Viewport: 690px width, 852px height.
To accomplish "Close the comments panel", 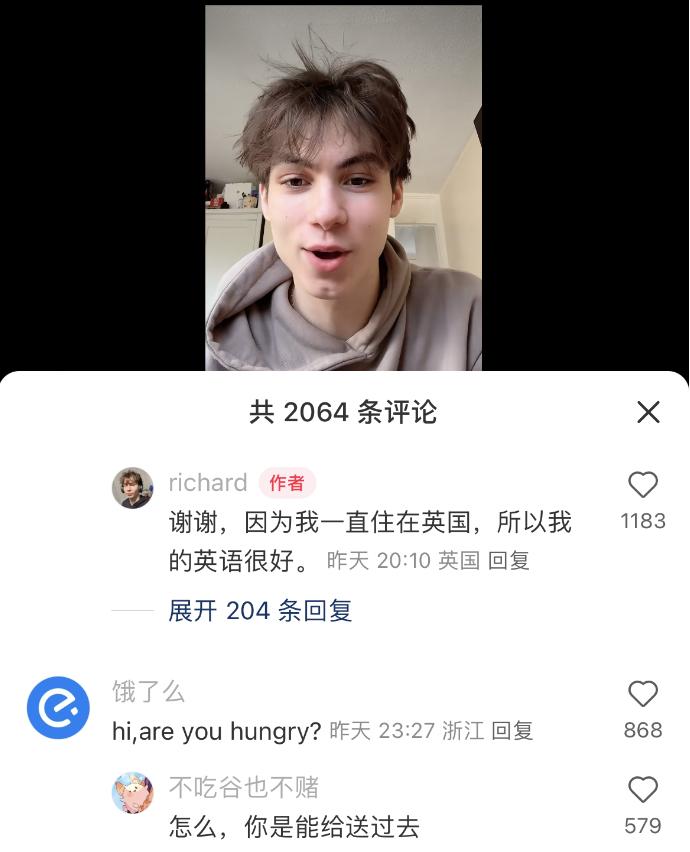I will [x=648, y=412].
